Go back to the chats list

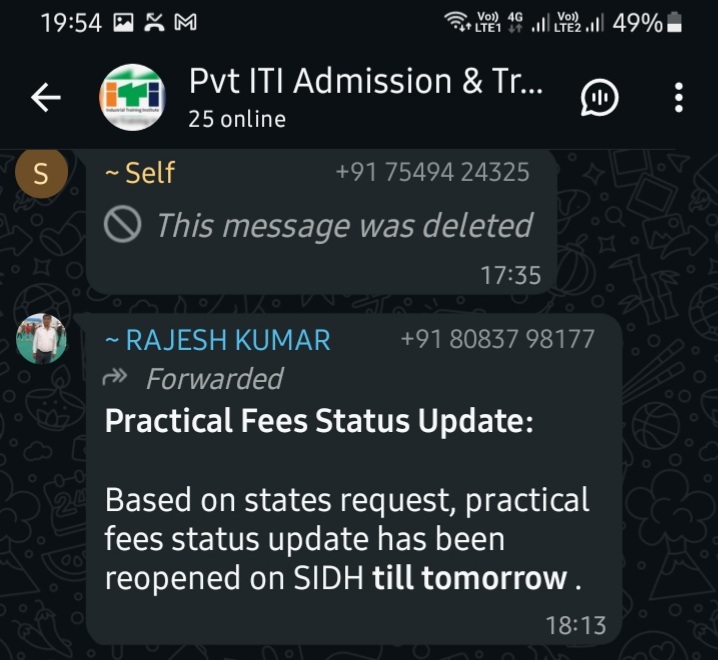coord(45,97)
